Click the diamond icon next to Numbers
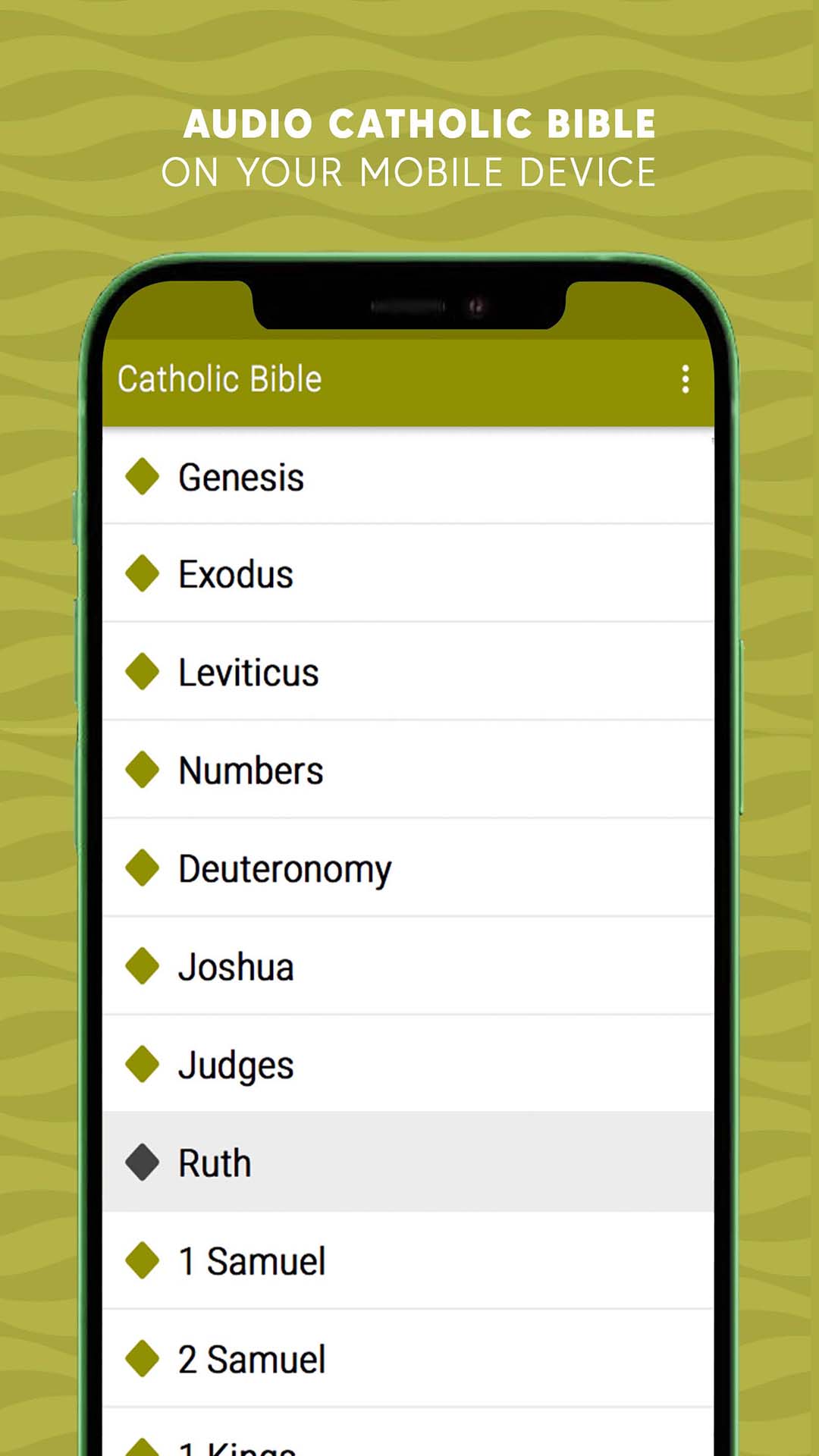Screen dimensions: 819x1456 pos(143,770)
